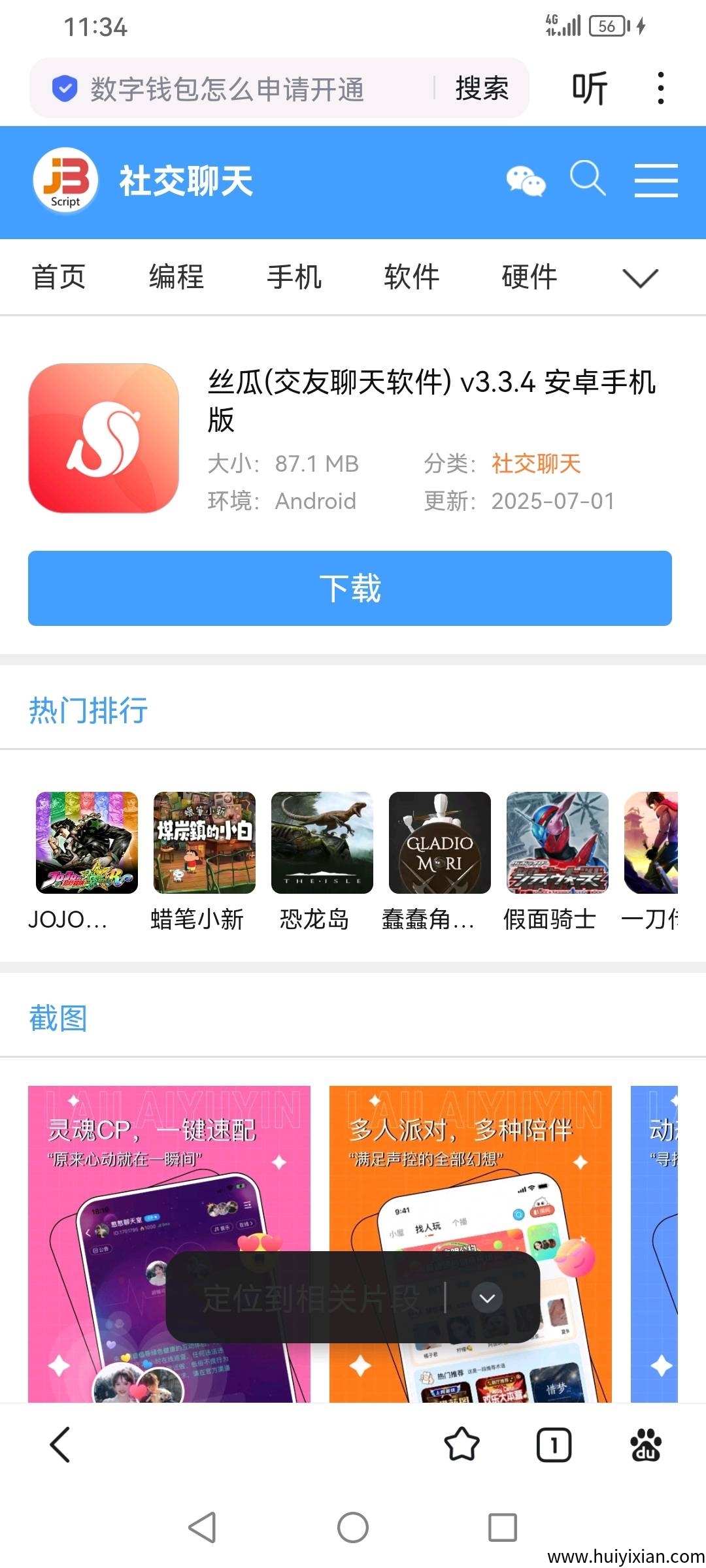Screen dimensions: 706x1568
Task: Open the hamburger menu in header
Action: [x=656, y=181]
